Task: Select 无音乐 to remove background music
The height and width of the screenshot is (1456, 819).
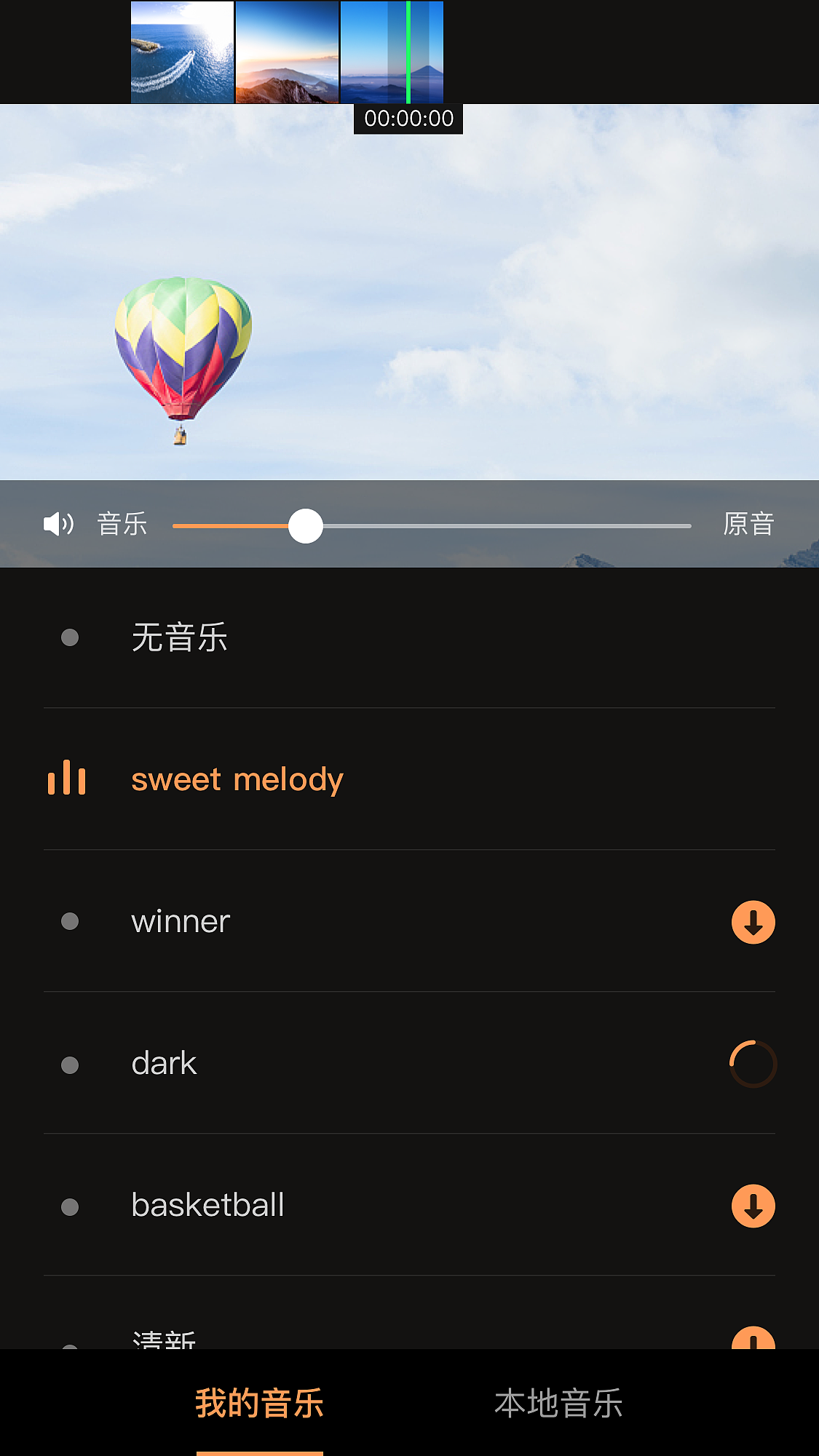Action: (180, 637)
